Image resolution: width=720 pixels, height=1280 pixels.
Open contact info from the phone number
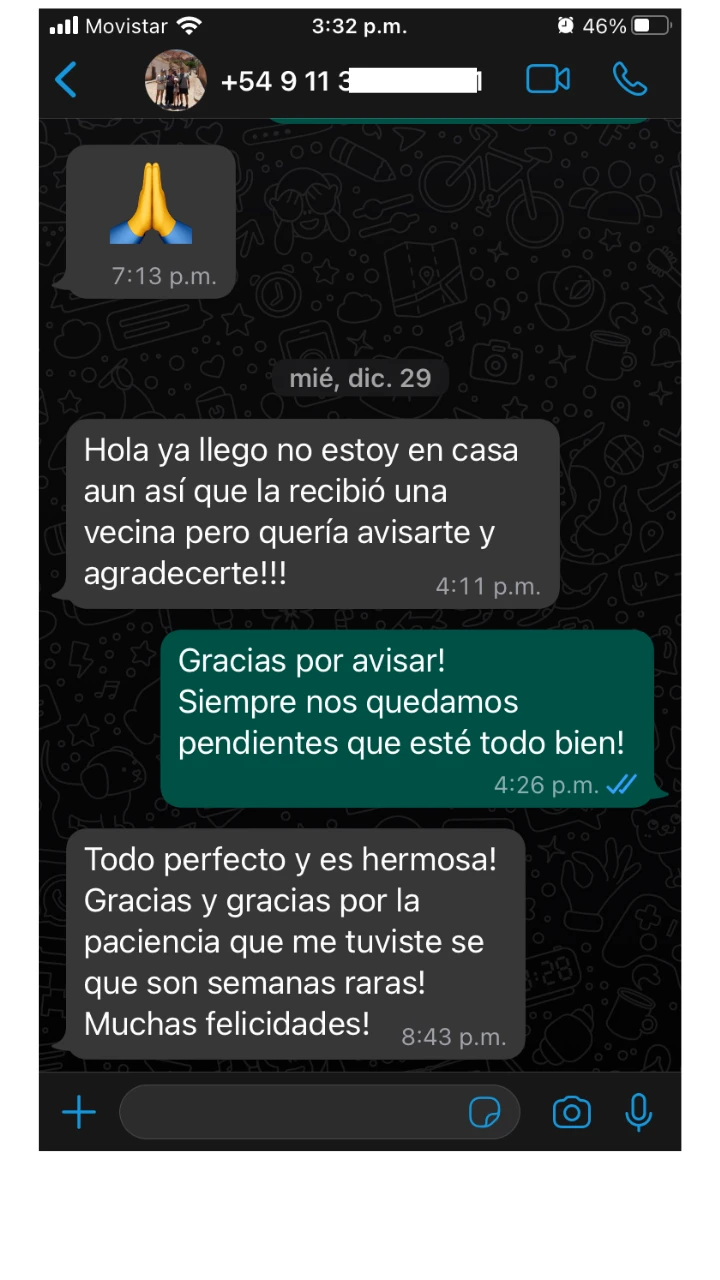(350, 81)
